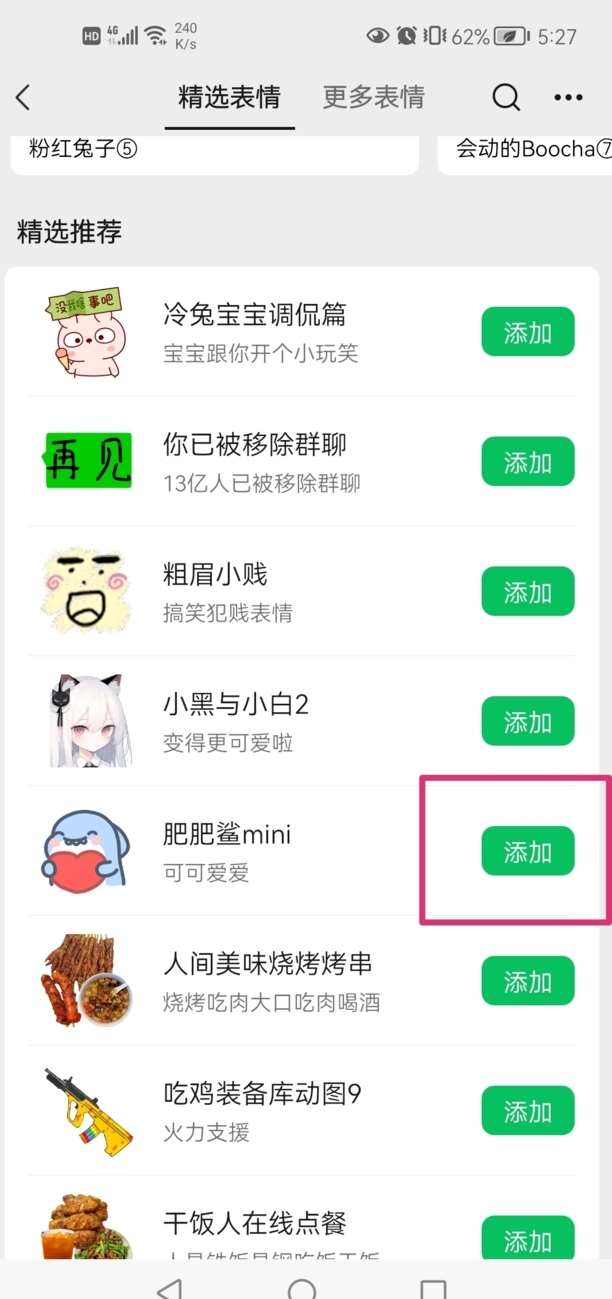Add the 人间美味烧烤烤串 sticker pack
612x1299 pixels.
click(x=527, y=982)
